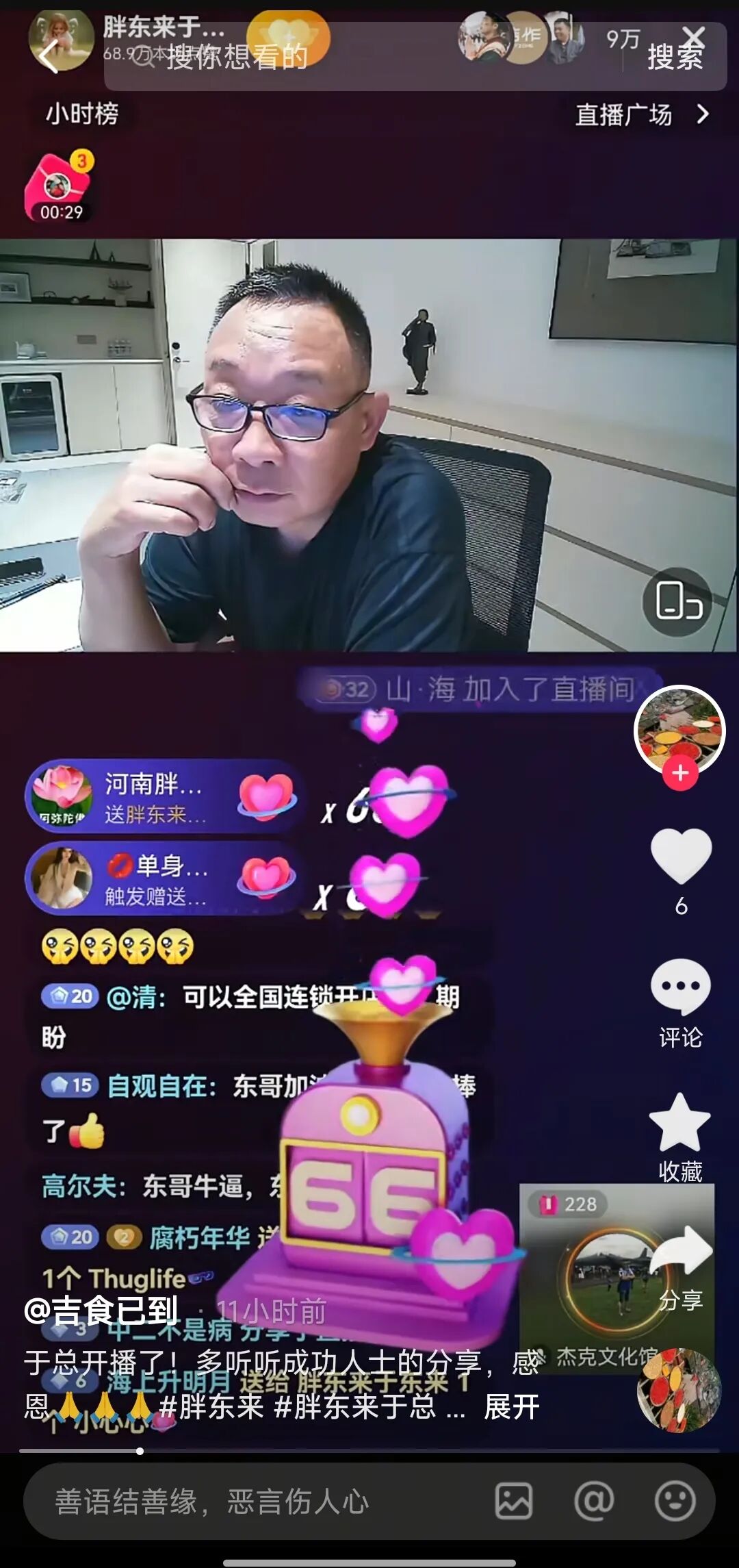Attach an image to the comment
The width and height of the screenshot is (739, 1568).
point(513,1502)
